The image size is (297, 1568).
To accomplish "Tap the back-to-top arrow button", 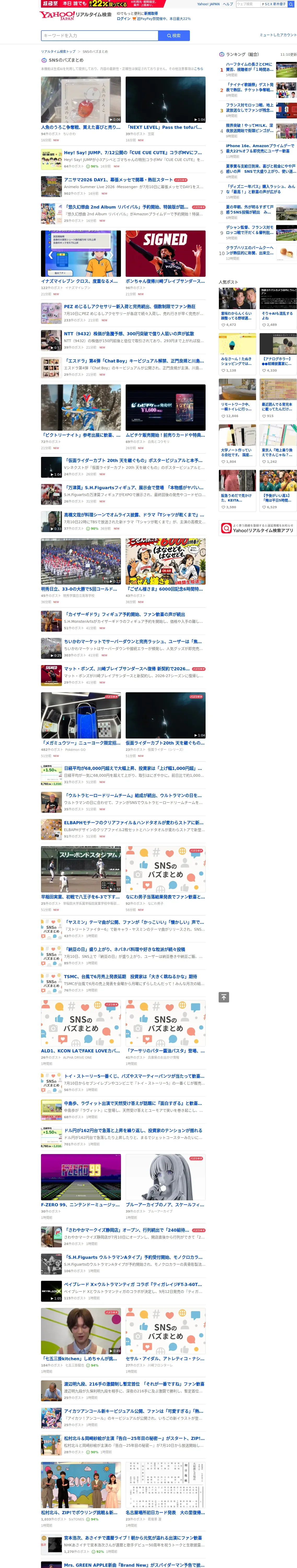I will (224, 997).
